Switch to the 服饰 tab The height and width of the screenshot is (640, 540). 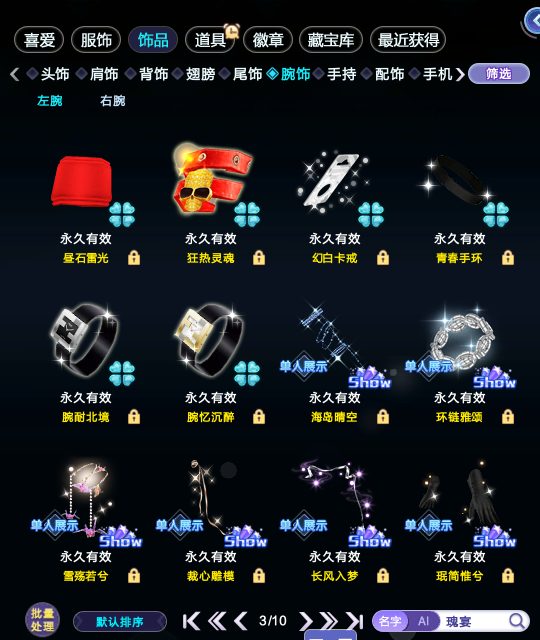coord(96,40)
